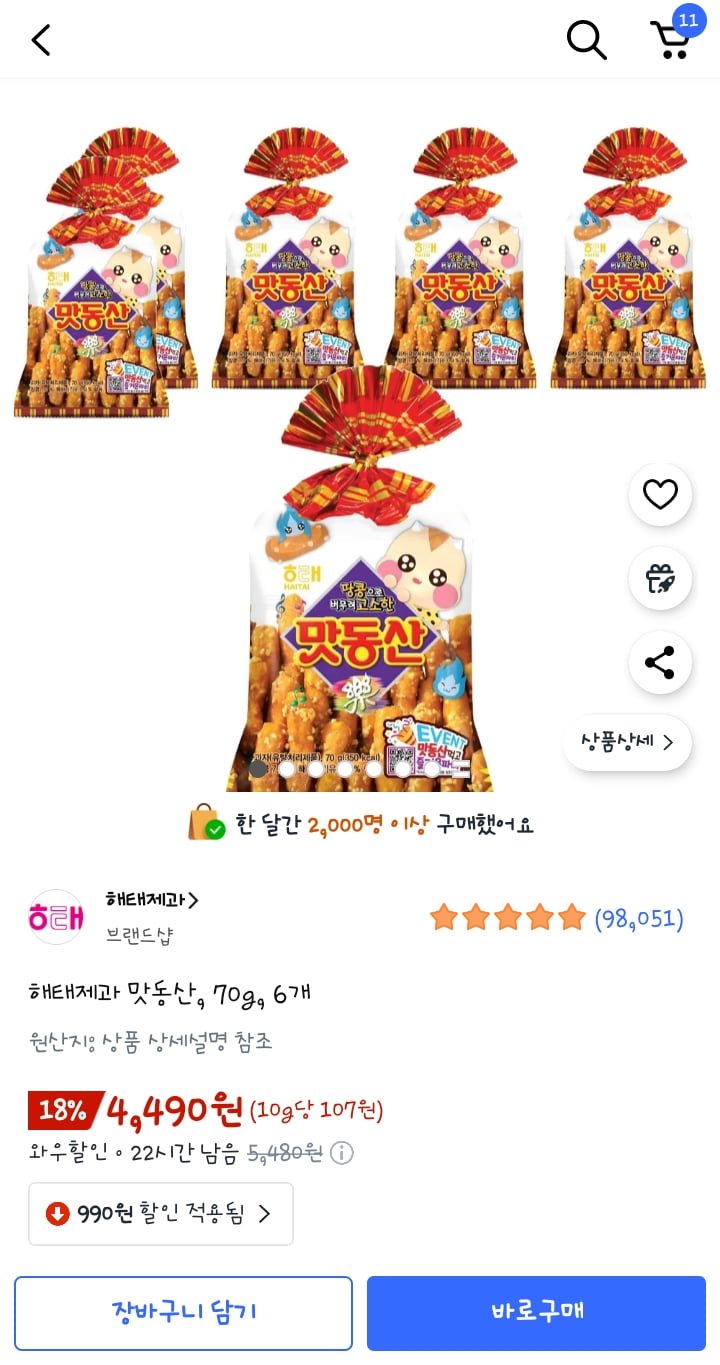Go back to the previous page
This screenshot has width=720, height=1365.
click(x=41, y=40)
